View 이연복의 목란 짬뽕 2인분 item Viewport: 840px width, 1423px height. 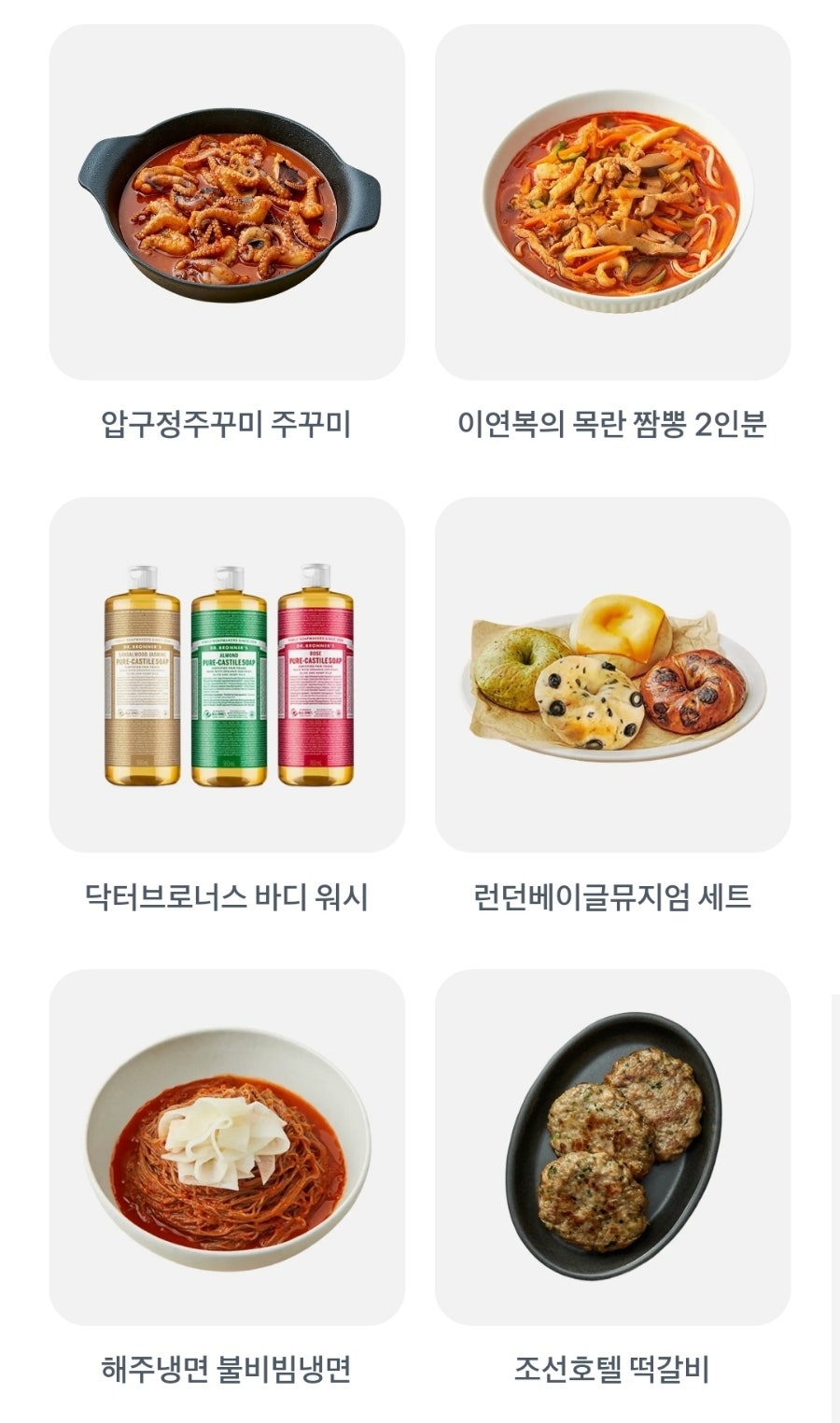pos(612,203)
